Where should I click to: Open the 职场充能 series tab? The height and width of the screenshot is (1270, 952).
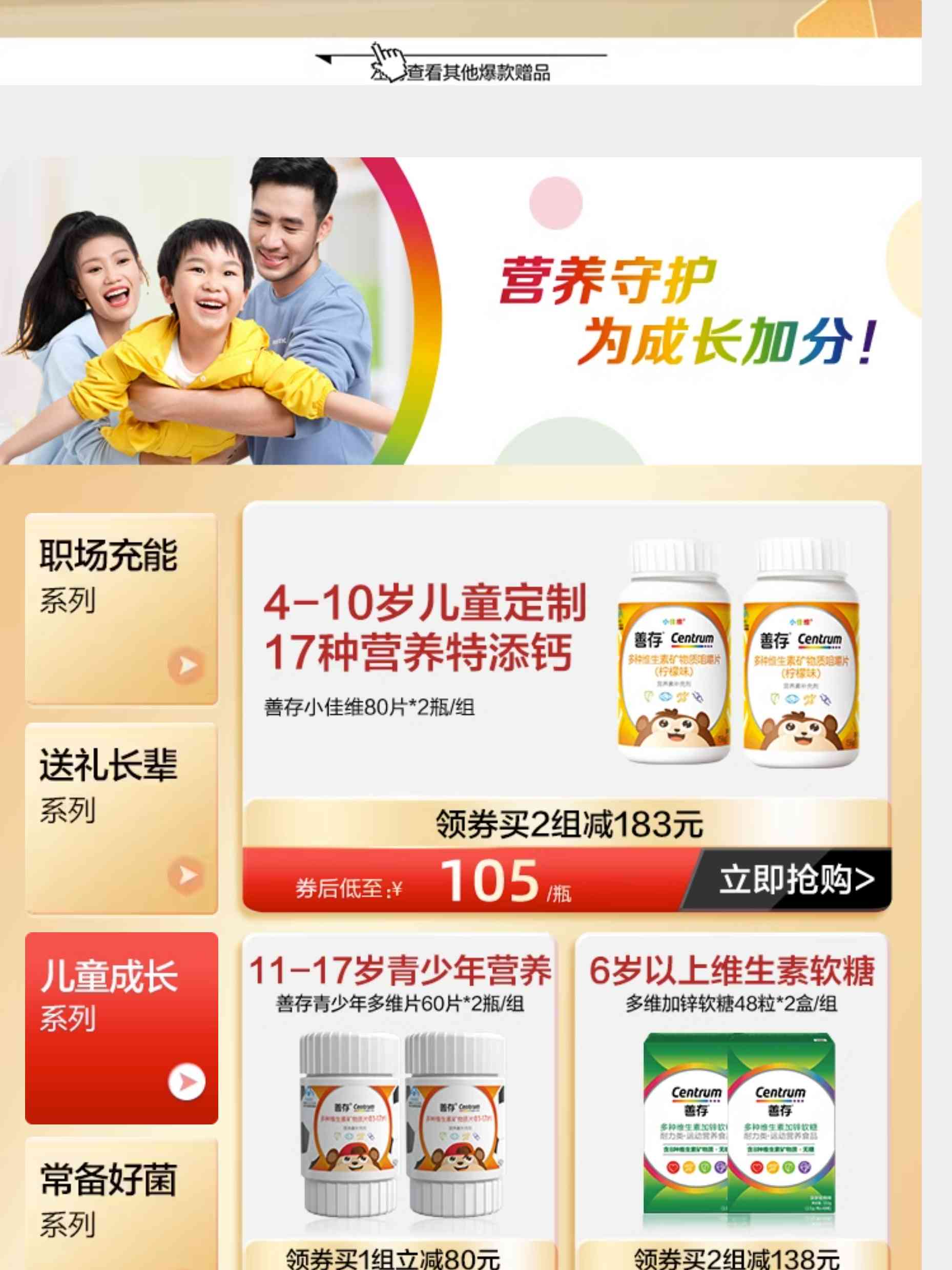tap(121, 608)
